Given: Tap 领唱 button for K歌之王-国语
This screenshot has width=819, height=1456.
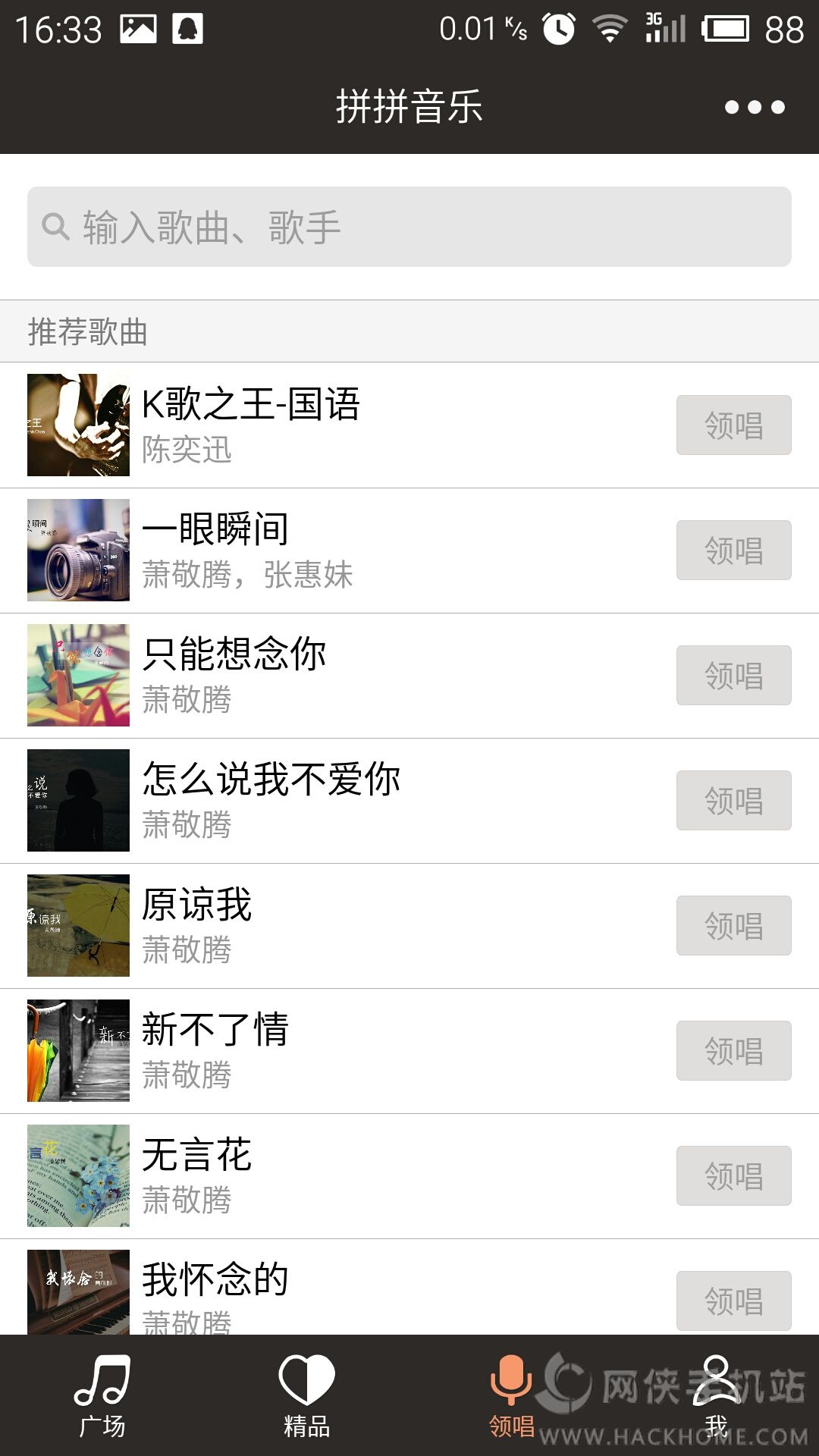Looking at the screenshot, I should tap(733, 425).
